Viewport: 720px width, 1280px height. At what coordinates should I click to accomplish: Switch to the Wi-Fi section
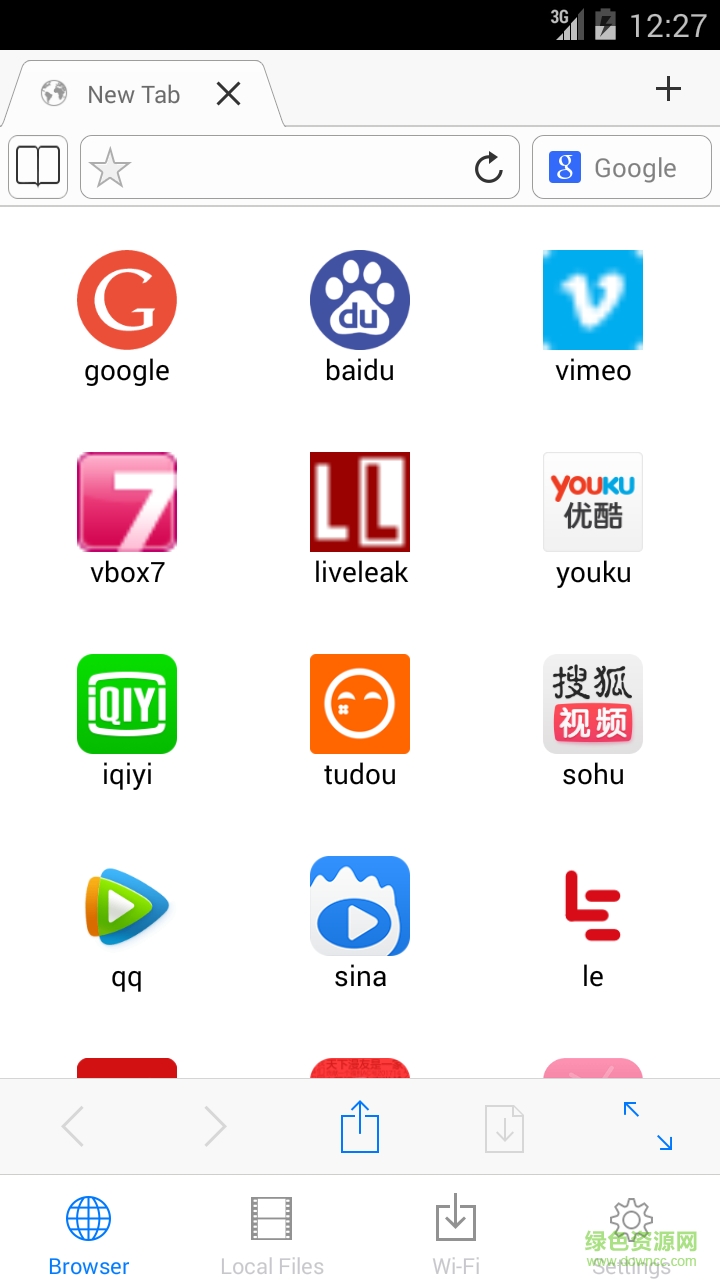455,1230
